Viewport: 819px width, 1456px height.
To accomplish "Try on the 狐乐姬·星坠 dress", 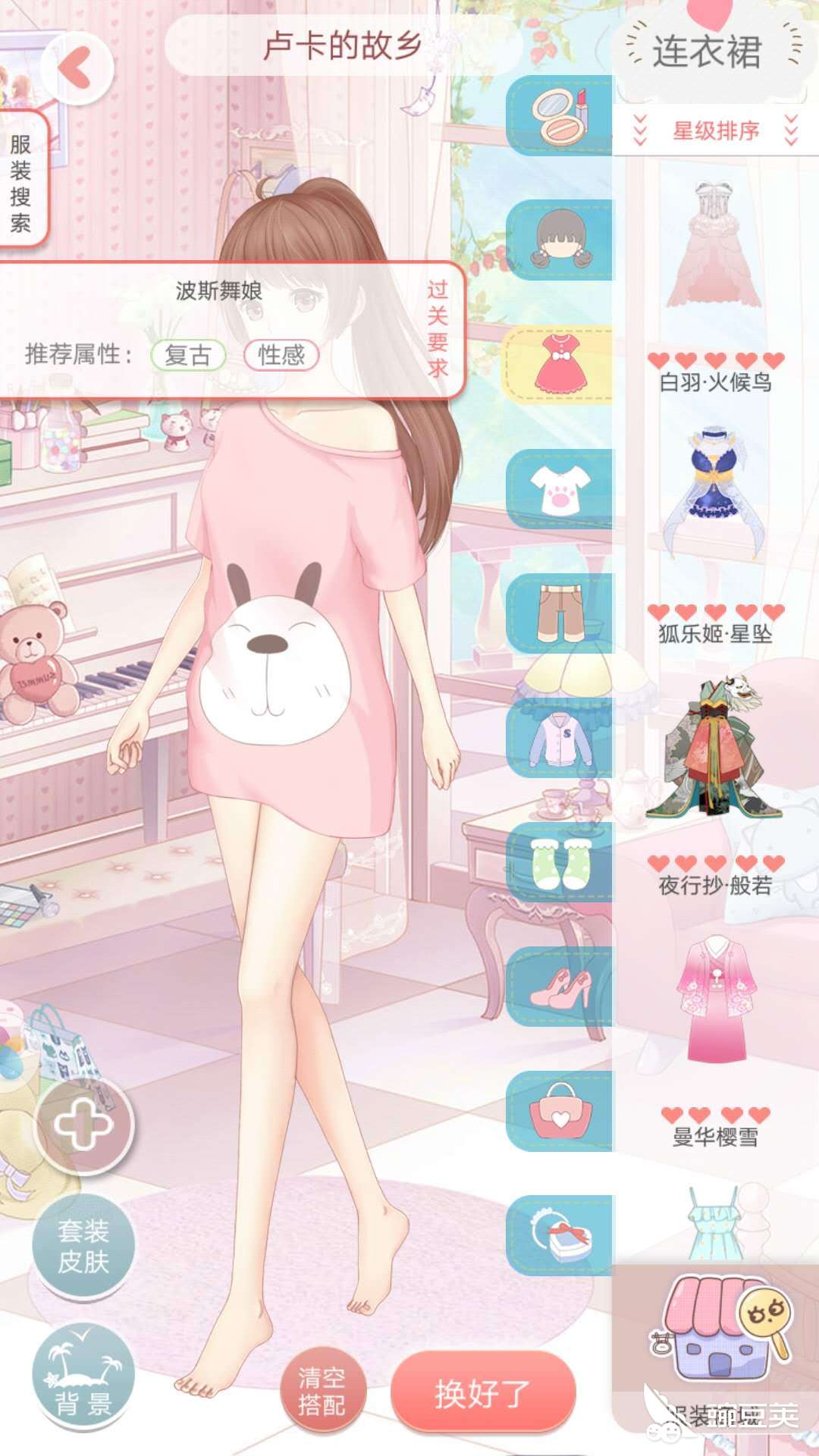I will (x=714, y=493).
